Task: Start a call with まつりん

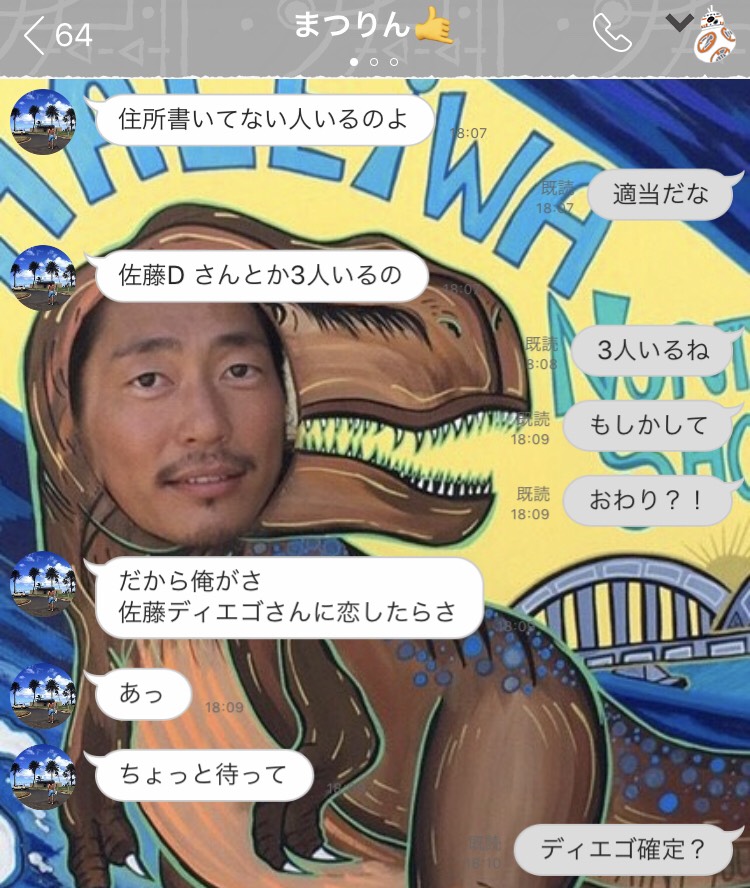Action: (611, 34)
